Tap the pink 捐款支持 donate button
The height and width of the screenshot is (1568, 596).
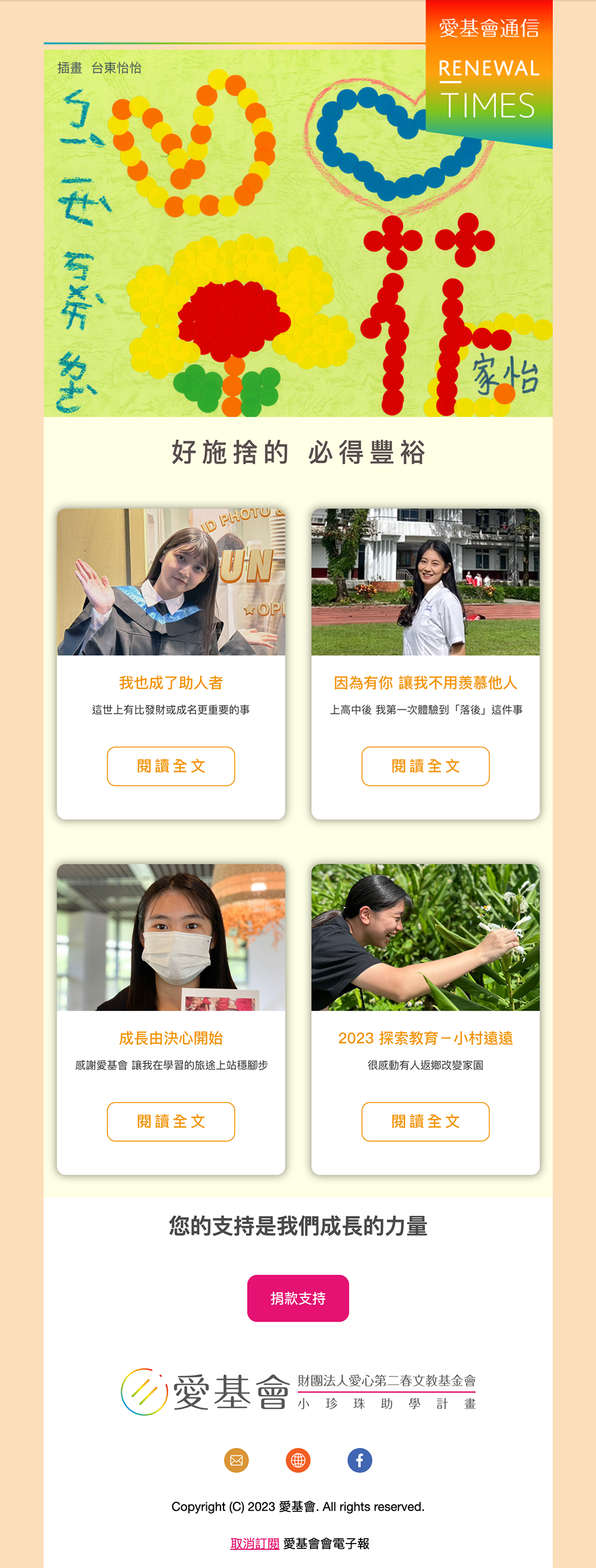pos(297,1299)
